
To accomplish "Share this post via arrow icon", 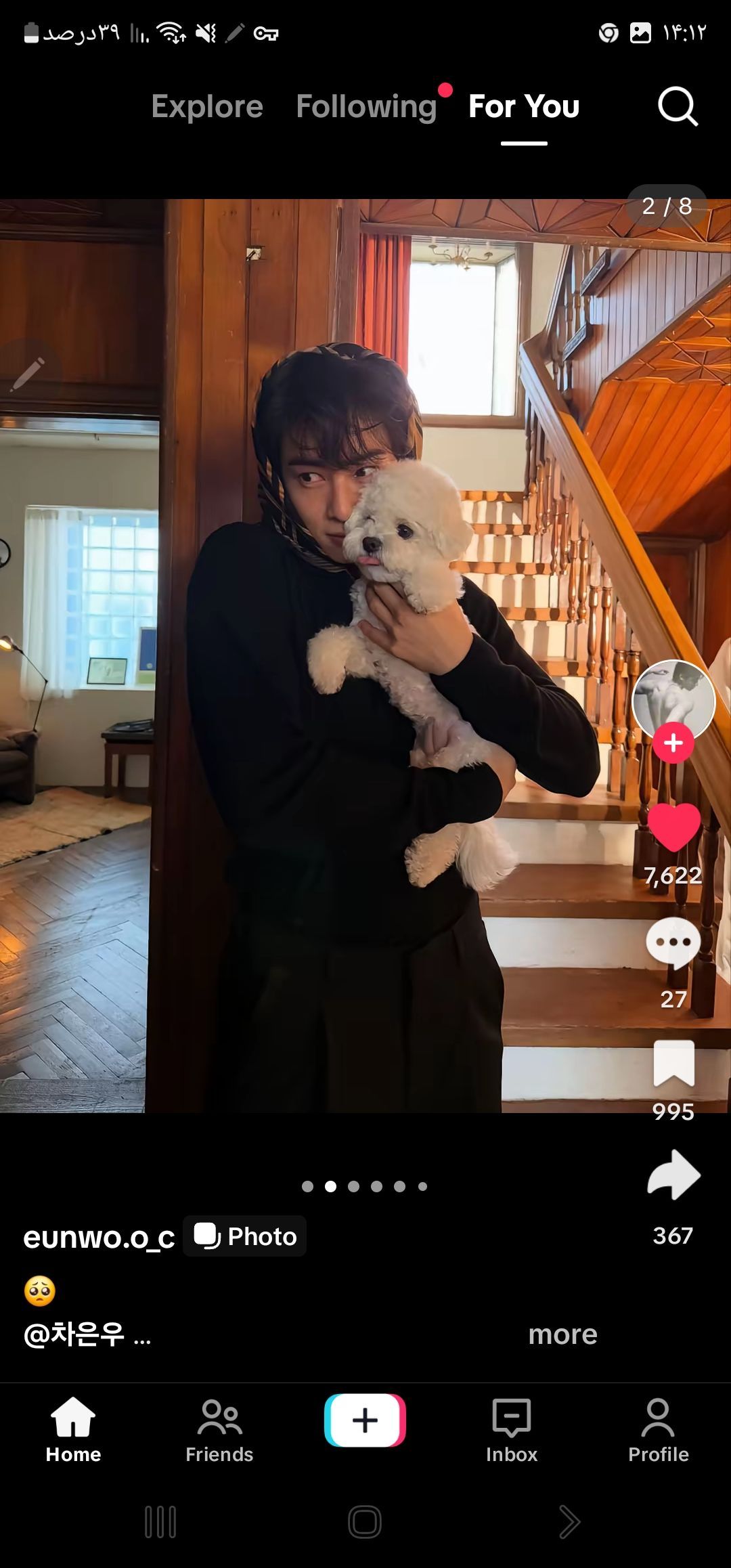I will [x=673, y=1175].
